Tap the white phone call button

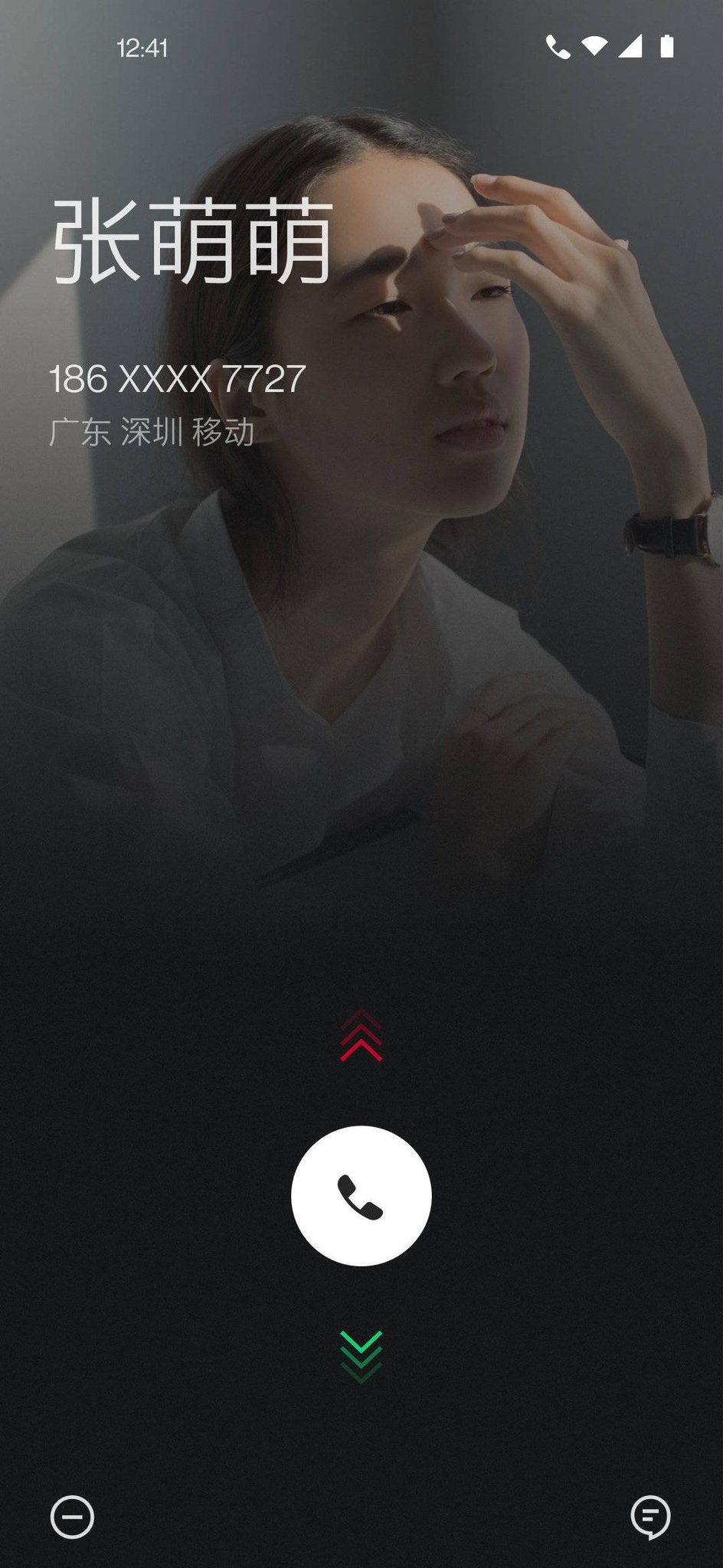361,1196
